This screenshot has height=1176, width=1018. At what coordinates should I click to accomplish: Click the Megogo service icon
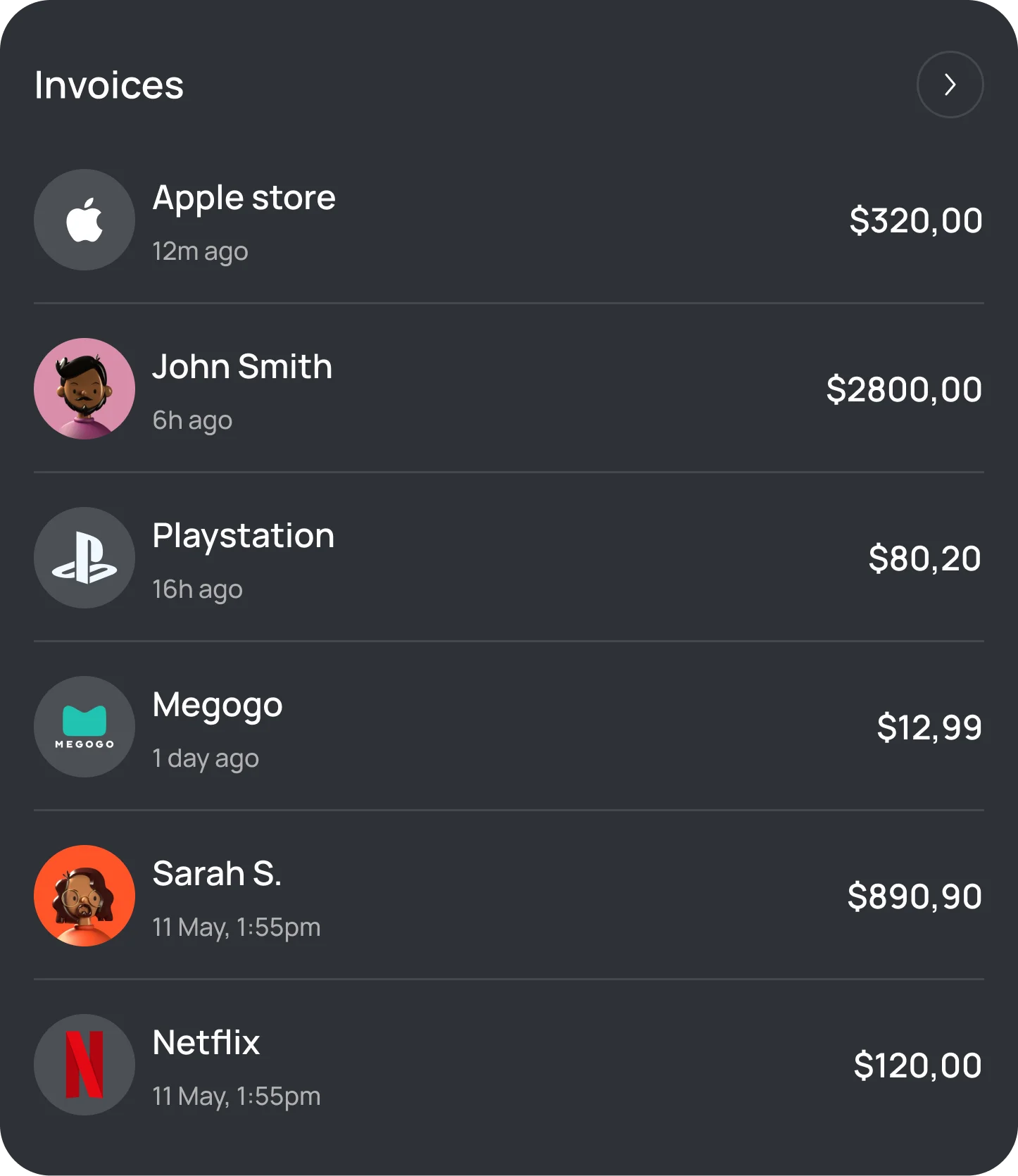(84, 727)
